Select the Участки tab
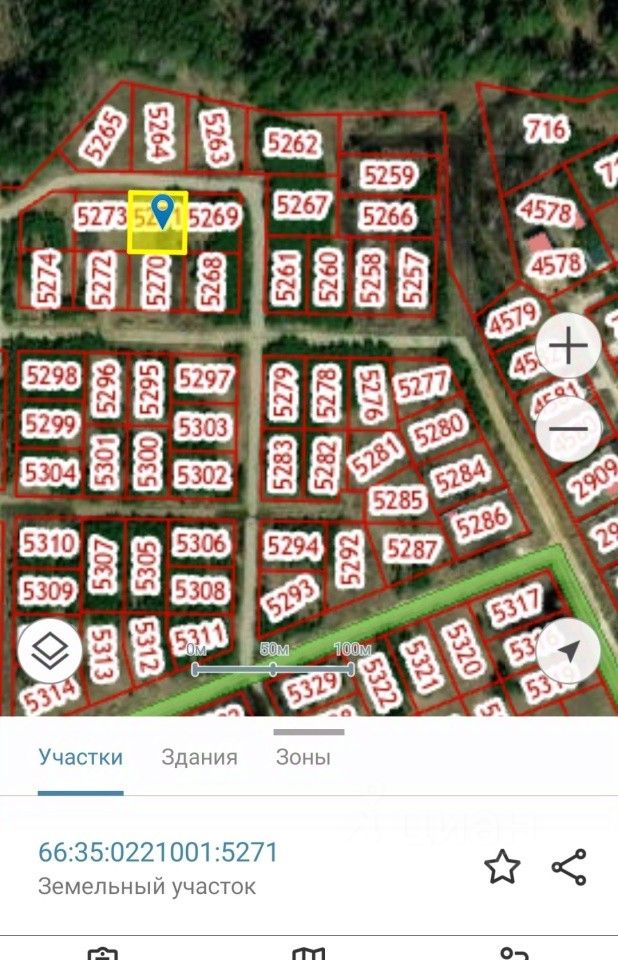This screenshot has height=960, width=618. (x=80, y=757)
